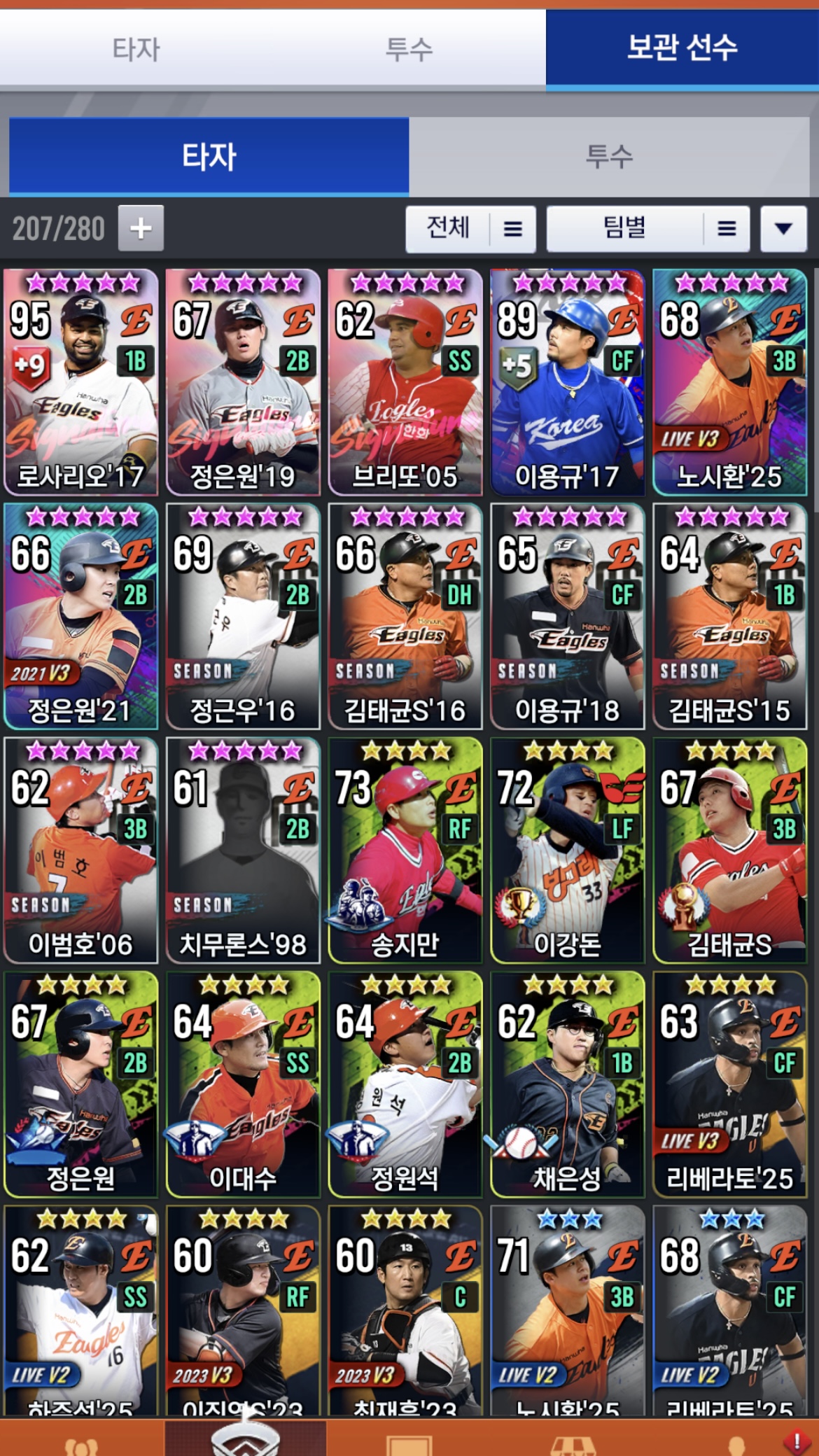This screenshot has height=1456, width=819.
Task: Open the 정은원'19 player card
Action: pos(243,381)
